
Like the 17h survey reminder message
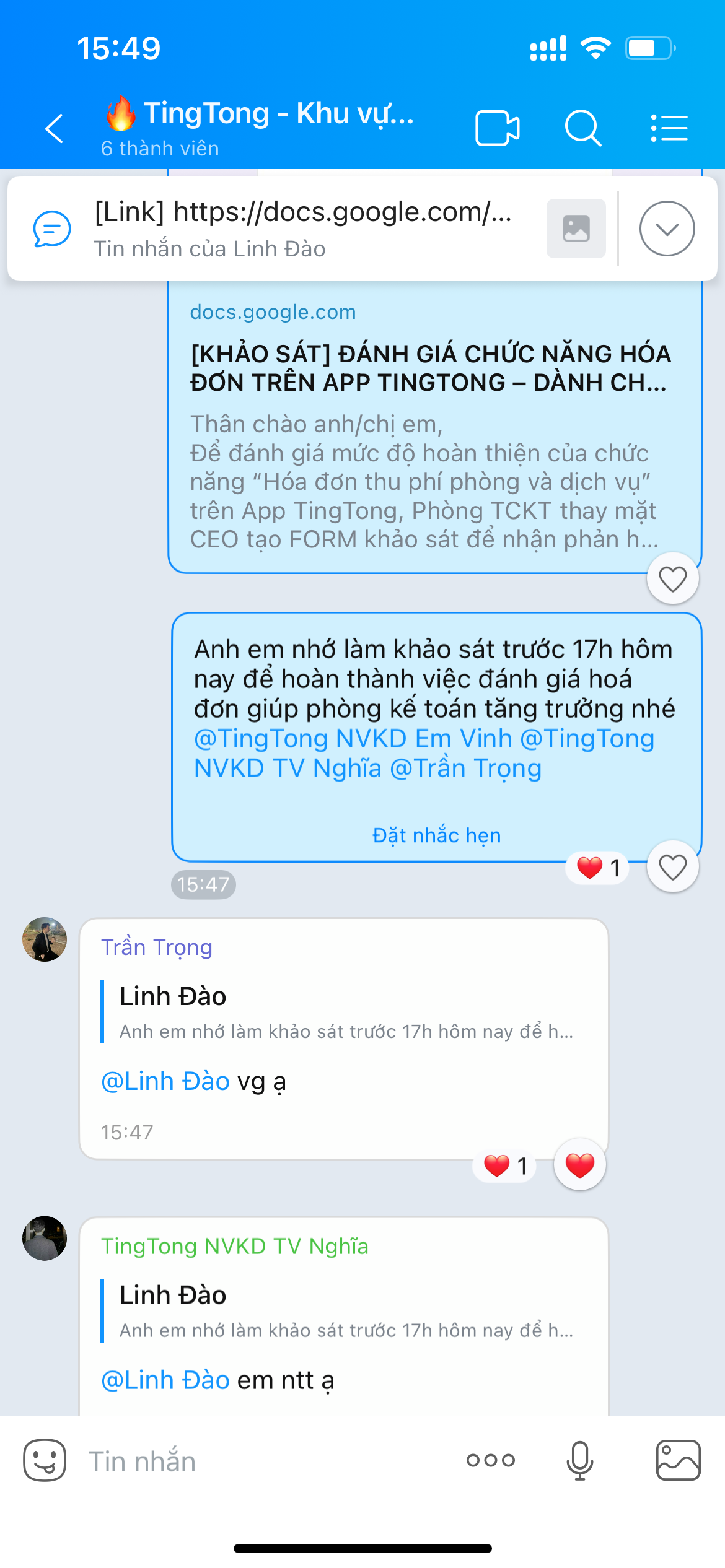[x=672, y=867]
